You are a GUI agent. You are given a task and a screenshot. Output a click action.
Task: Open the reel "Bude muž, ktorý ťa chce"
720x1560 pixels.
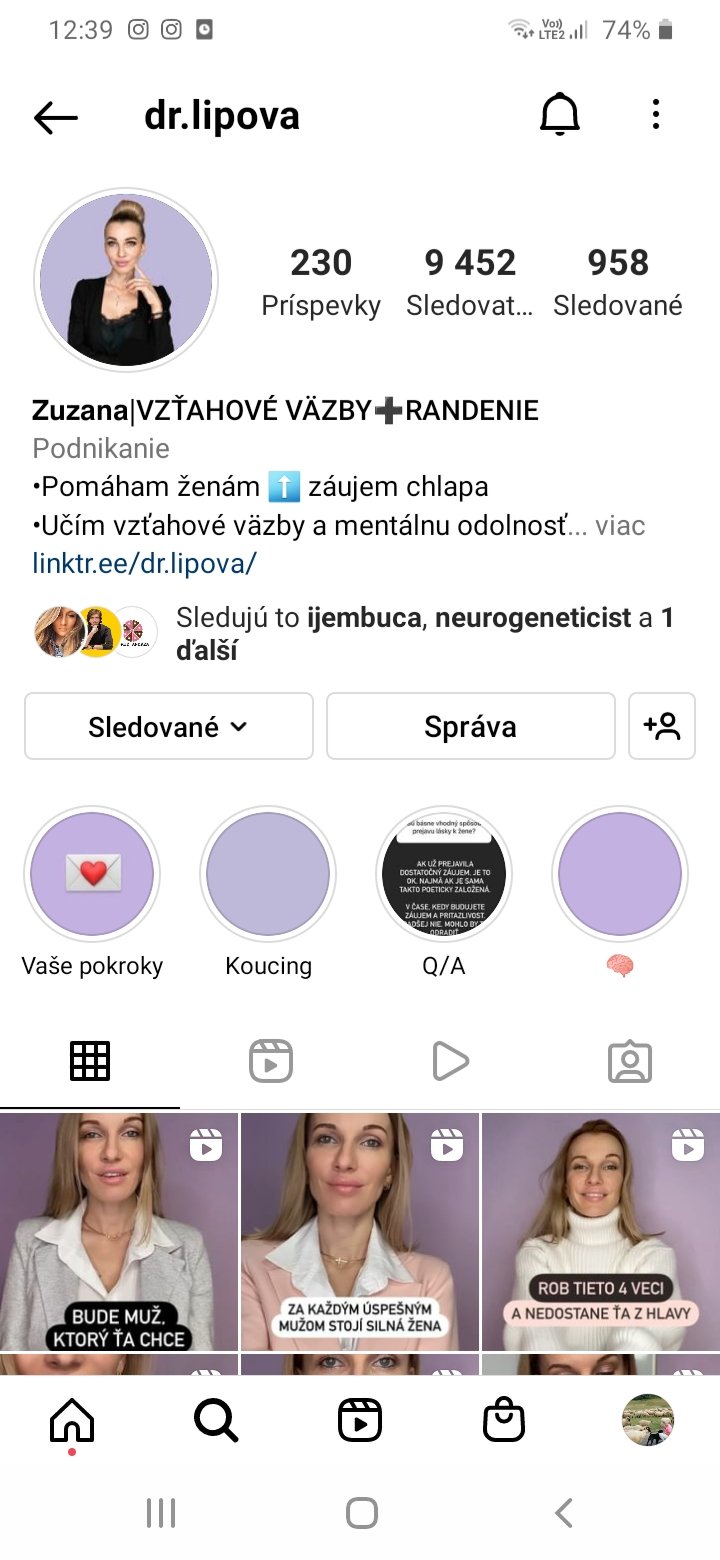coord(119,1232)
